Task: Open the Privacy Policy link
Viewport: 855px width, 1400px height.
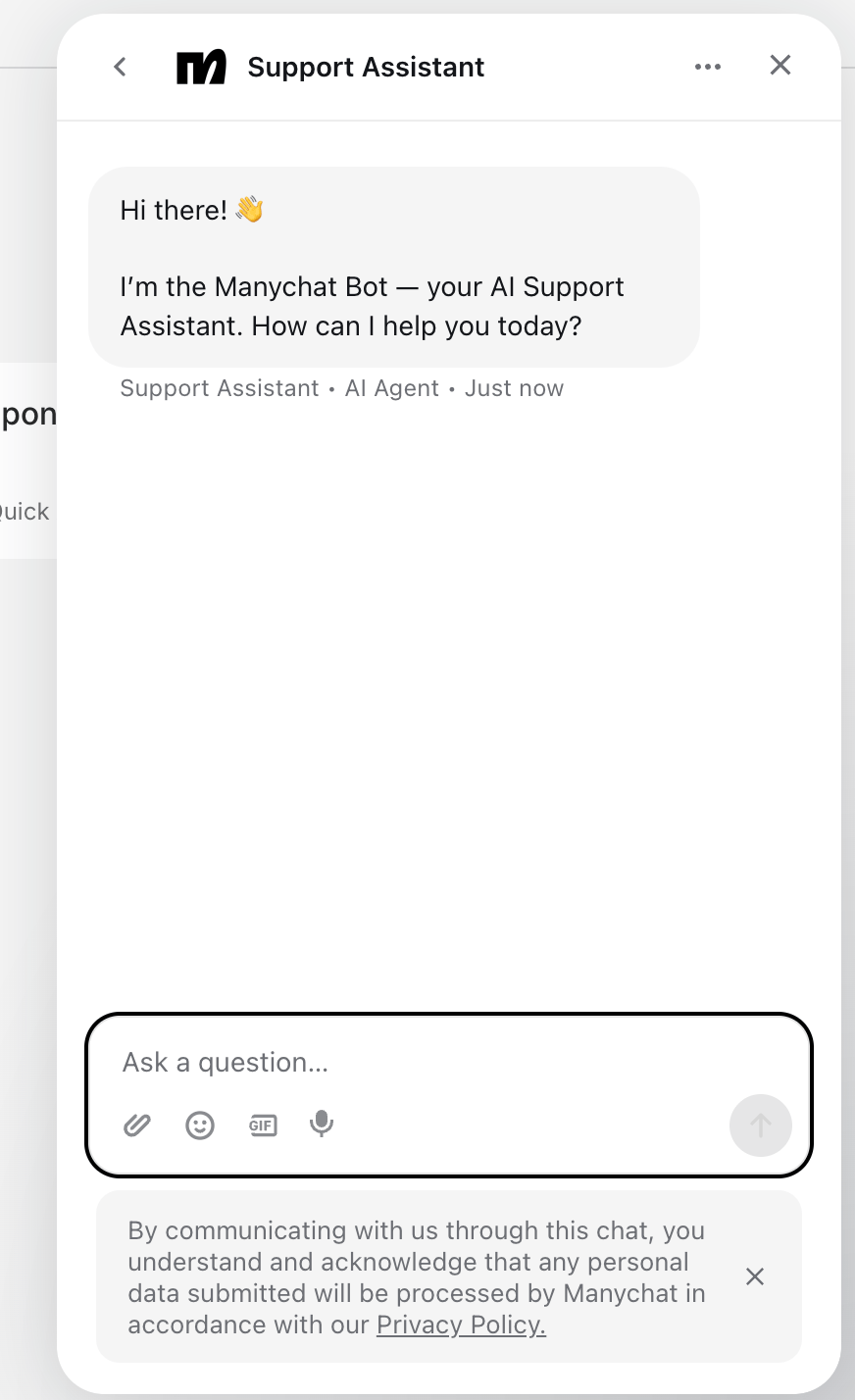Action: click(x=461, y=1325)
